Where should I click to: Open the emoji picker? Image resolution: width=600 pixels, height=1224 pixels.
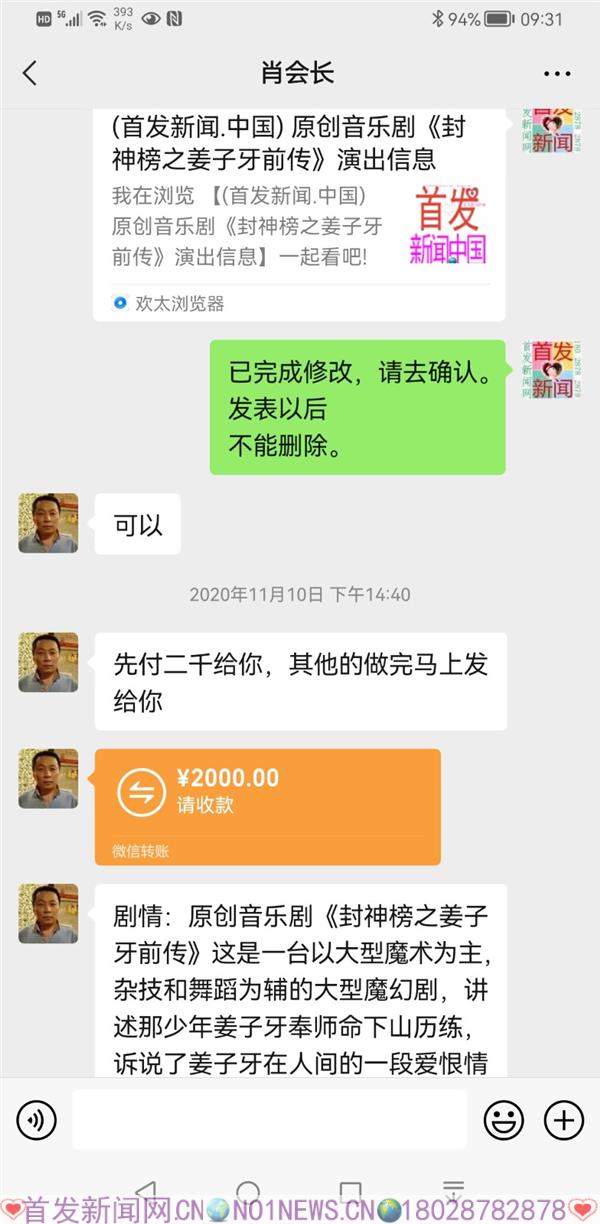503,1119
